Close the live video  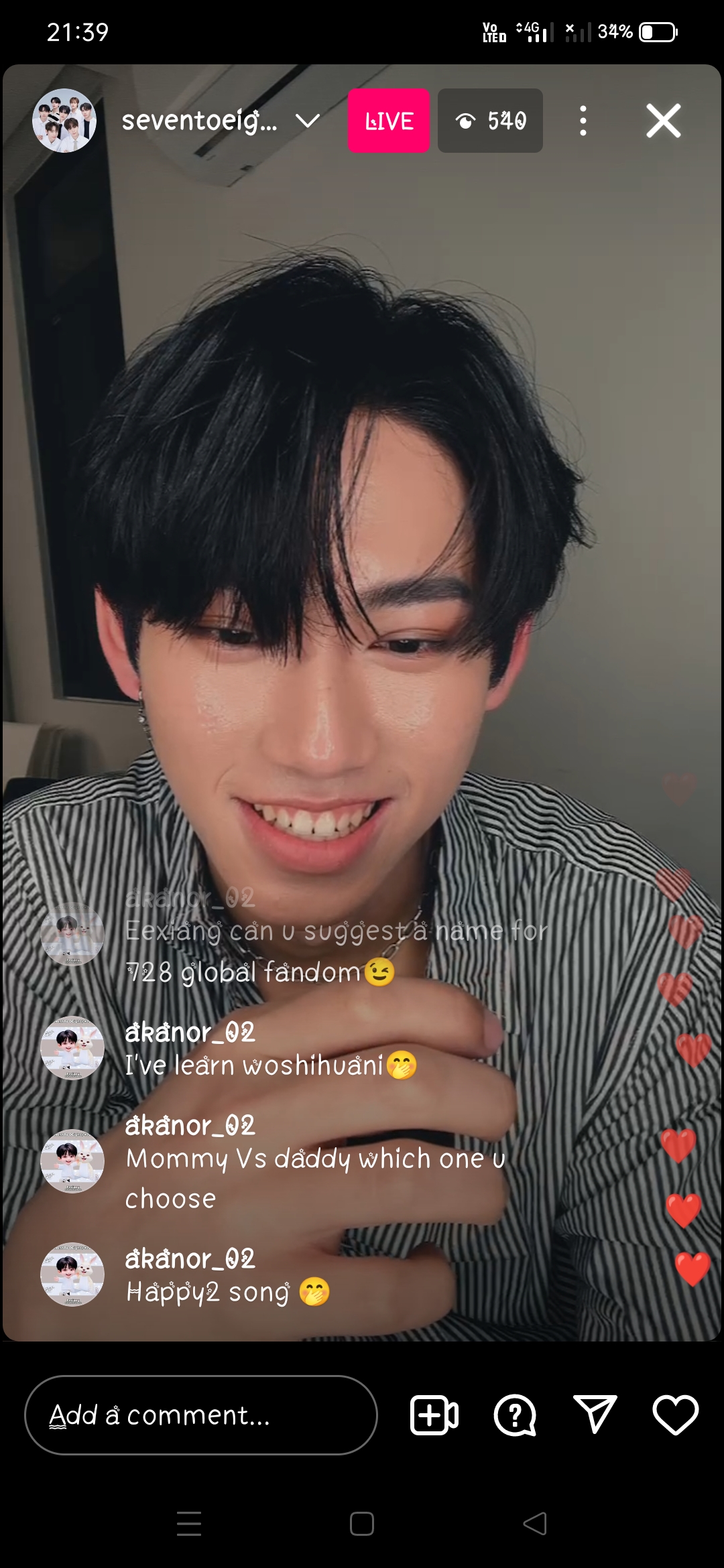pos(663,121)
